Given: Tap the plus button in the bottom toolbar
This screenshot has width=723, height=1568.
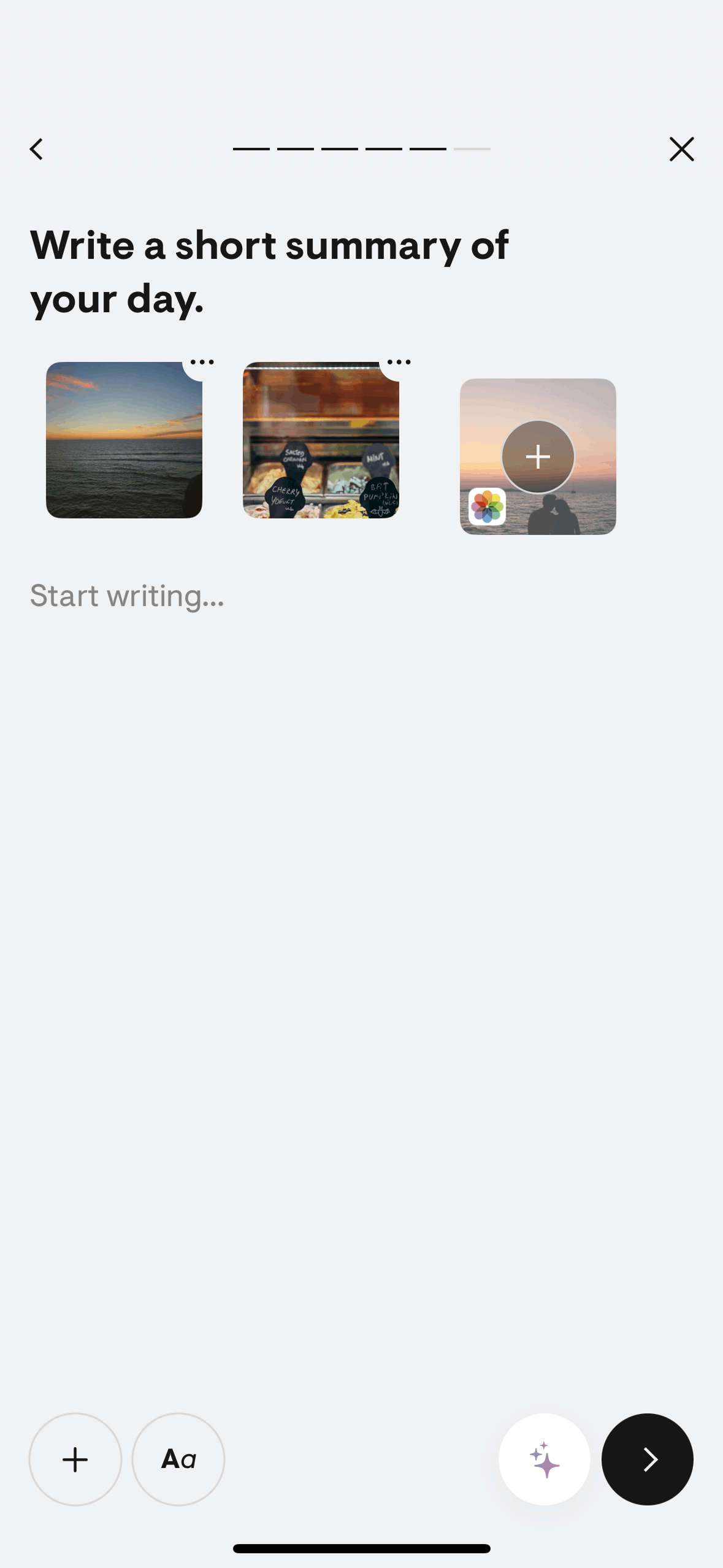Looking at the screenshot, I should 75,1459.
